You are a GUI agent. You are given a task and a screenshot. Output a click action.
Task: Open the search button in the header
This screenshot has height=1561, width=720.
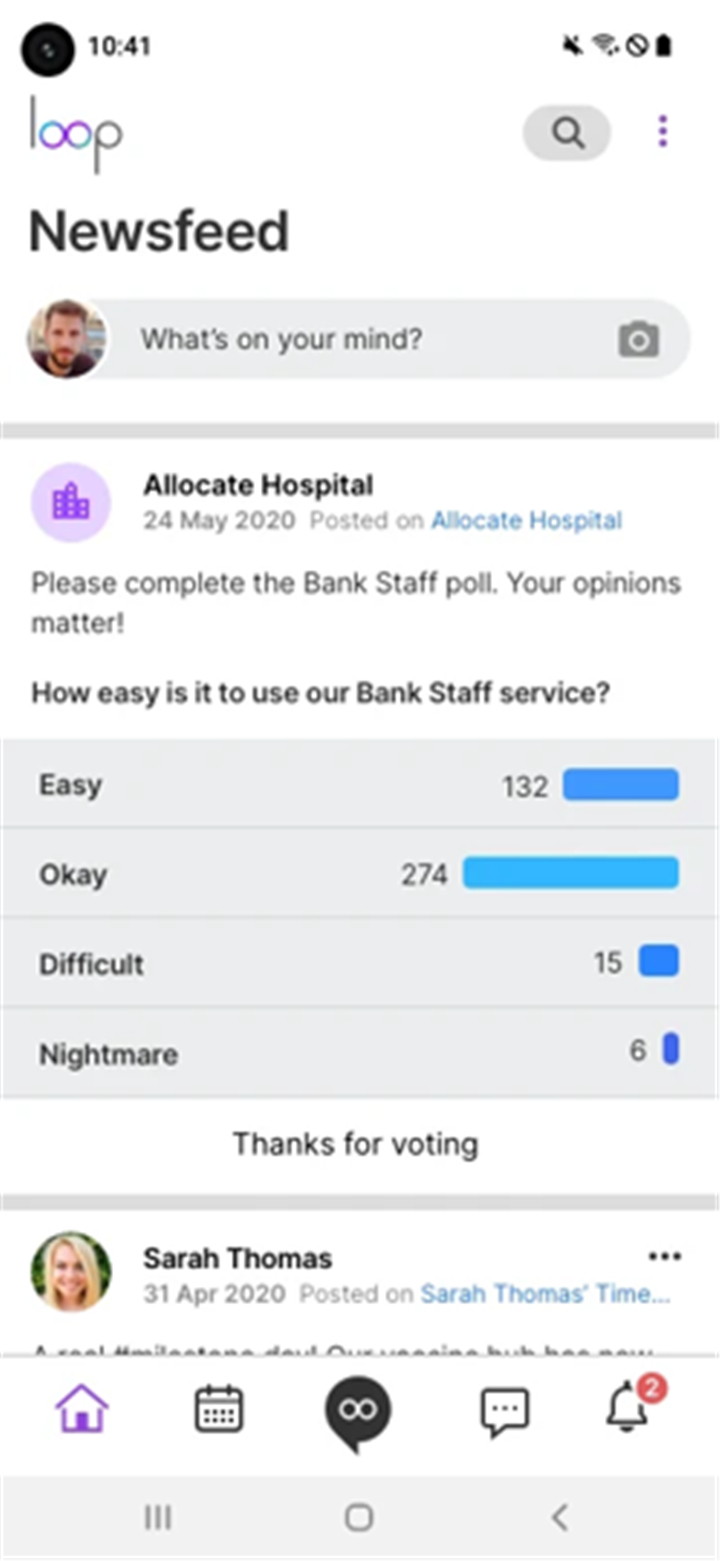point(567,133)
